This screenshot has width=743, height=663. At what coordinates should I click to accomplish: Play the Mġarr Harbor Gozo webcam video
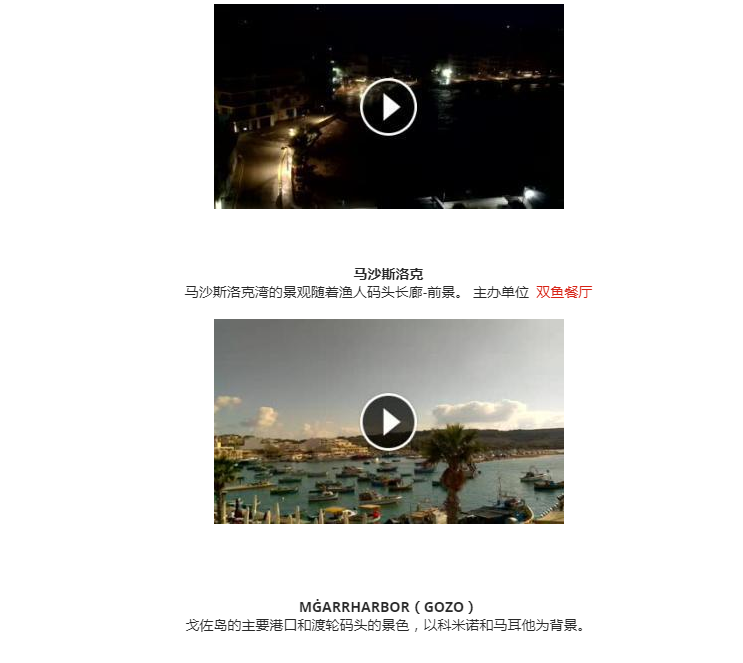click(388, 421)
